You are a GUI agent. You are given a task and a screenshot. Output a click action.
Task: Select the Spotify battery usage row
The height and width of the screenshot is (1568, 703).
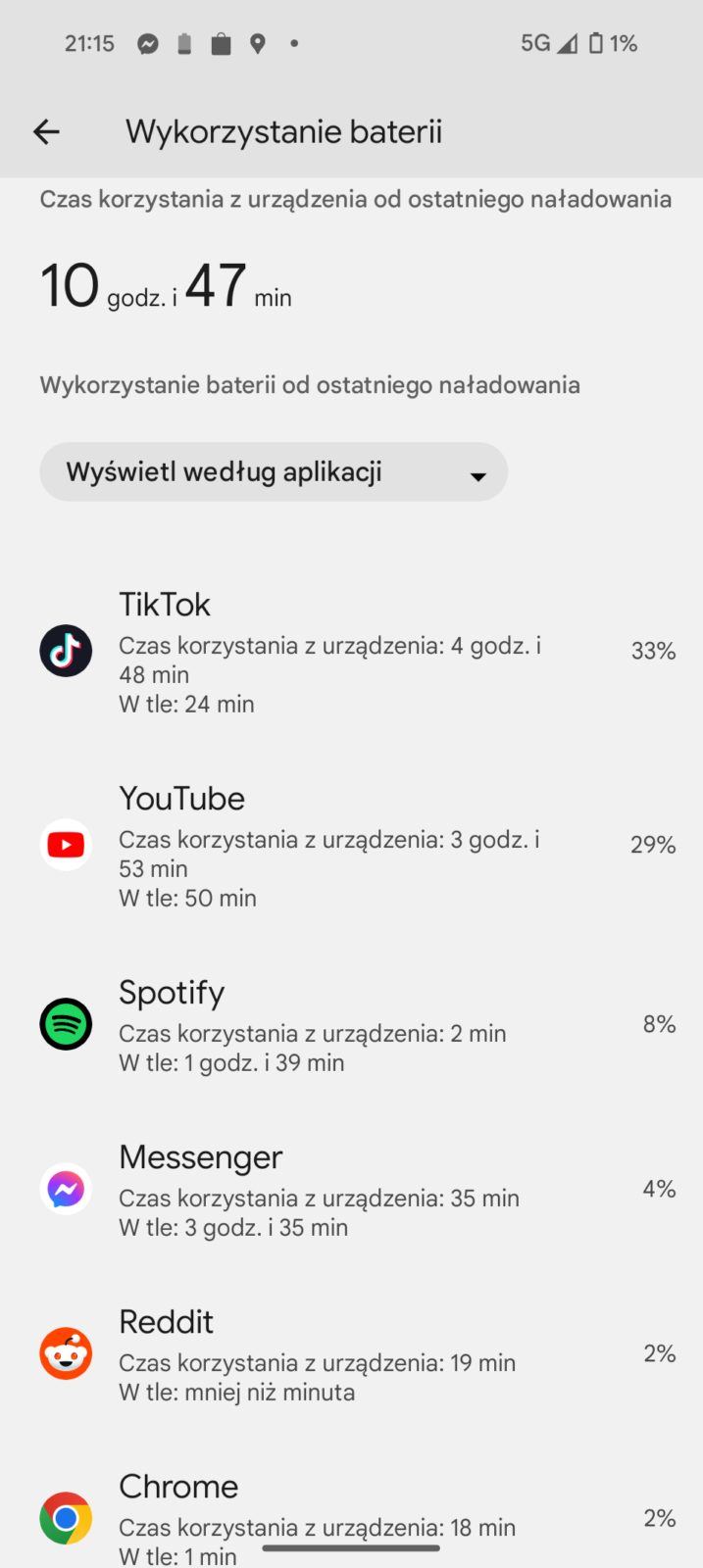click(351, 1025)
